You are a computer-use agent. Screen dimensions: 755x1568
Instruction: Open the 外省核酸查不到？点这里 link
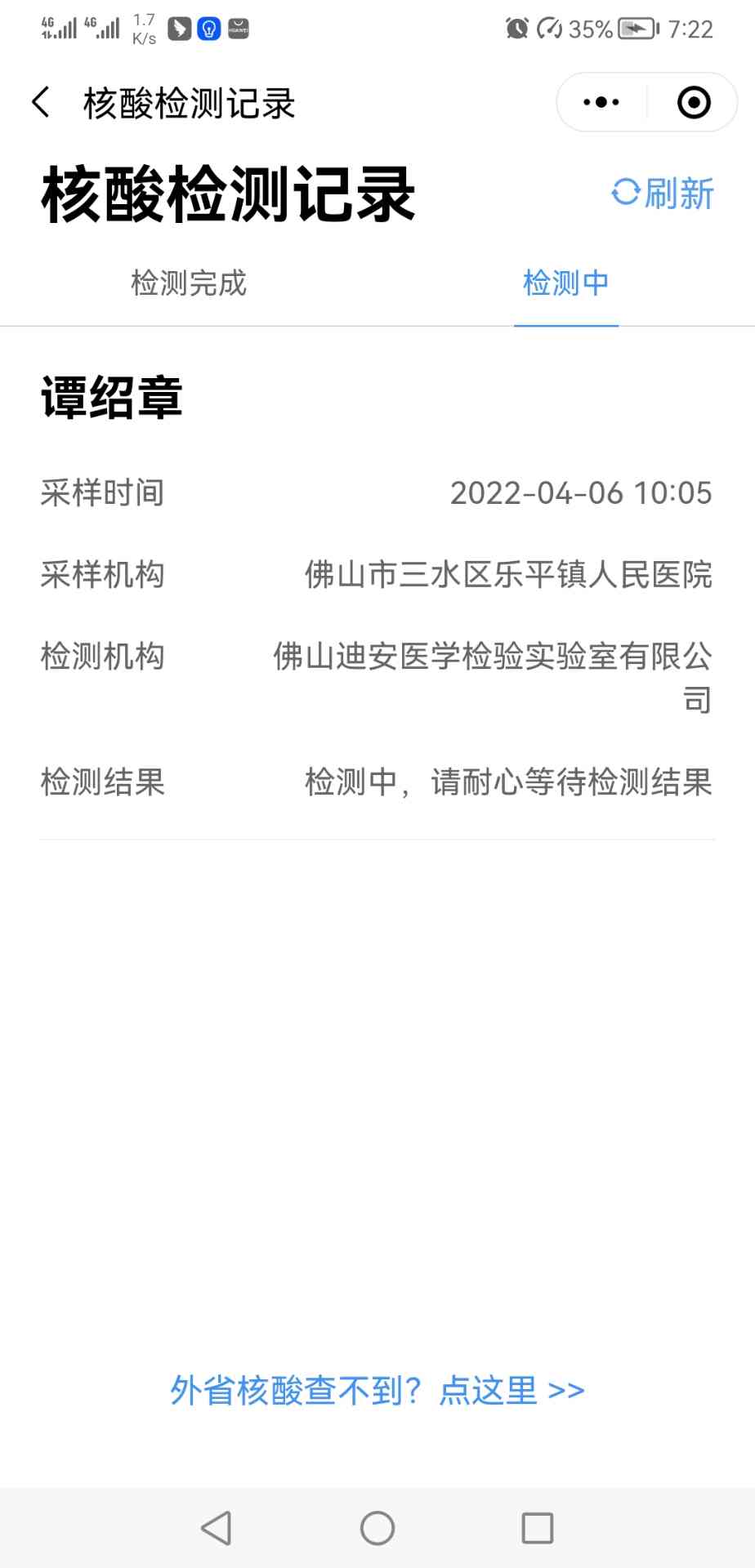(x=377, y=1390)
